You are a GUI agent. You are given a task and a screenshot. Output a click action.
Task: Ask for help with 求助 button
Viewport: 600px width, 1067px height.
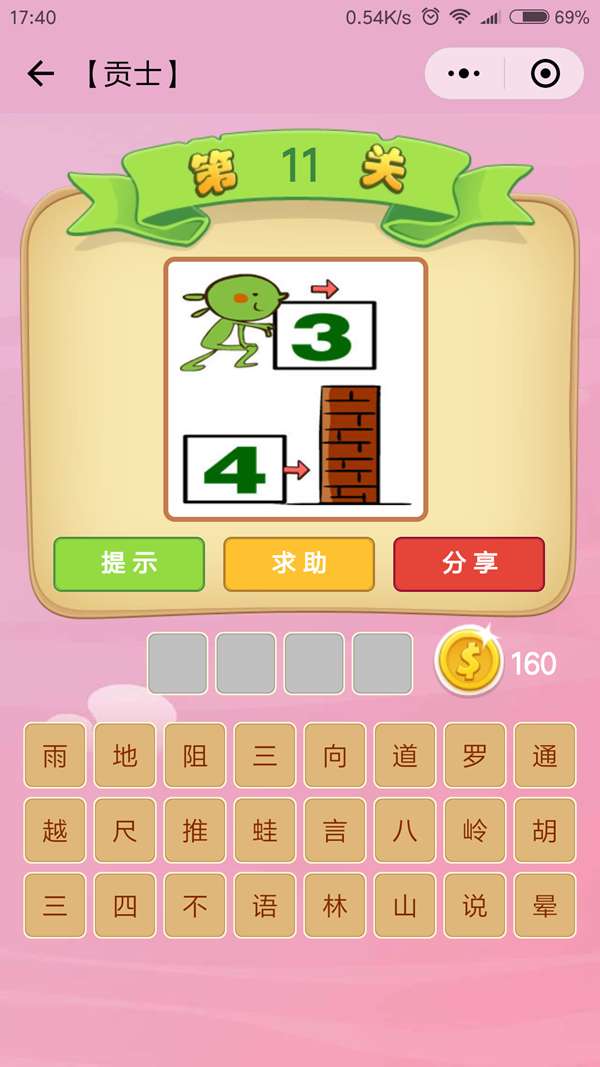coord(299,564)
